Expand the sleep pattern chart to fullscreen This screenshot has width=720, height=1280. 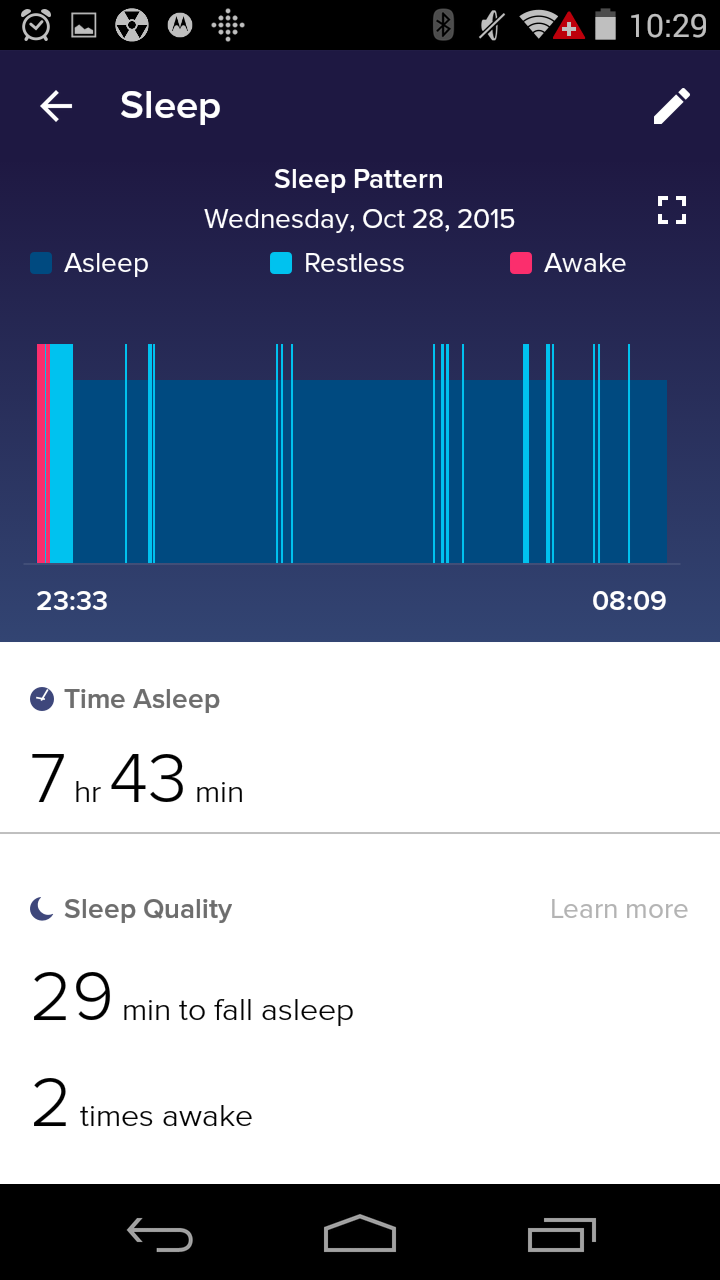tap(672, 210)
